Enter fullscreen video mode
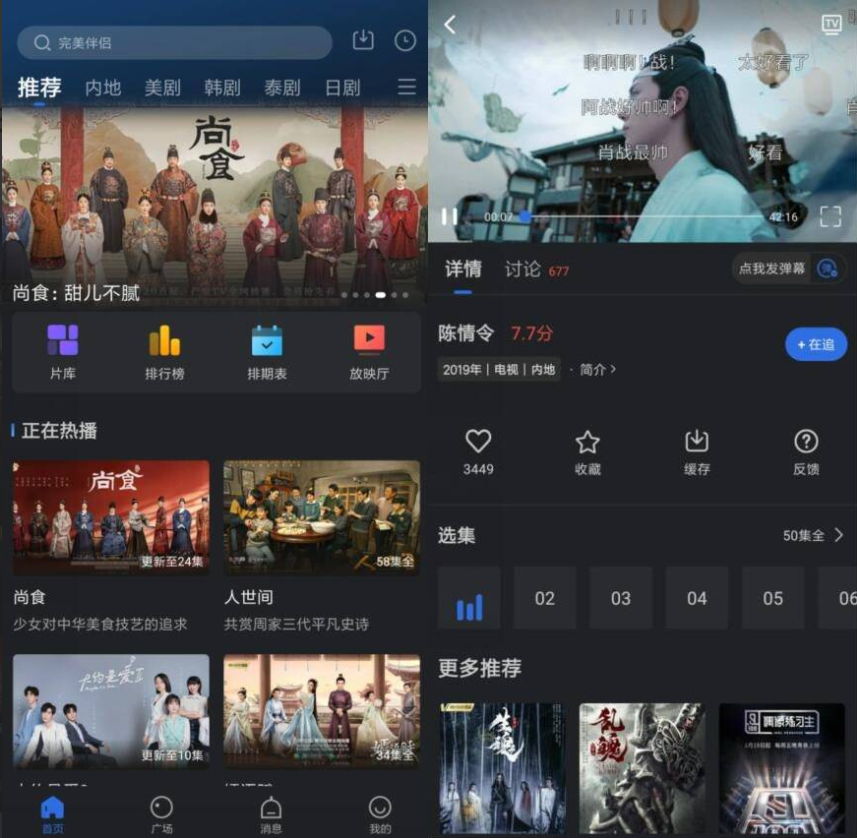The height and width of the screenshot is (838, 857). pyautogui.click(x=831, y=216)
